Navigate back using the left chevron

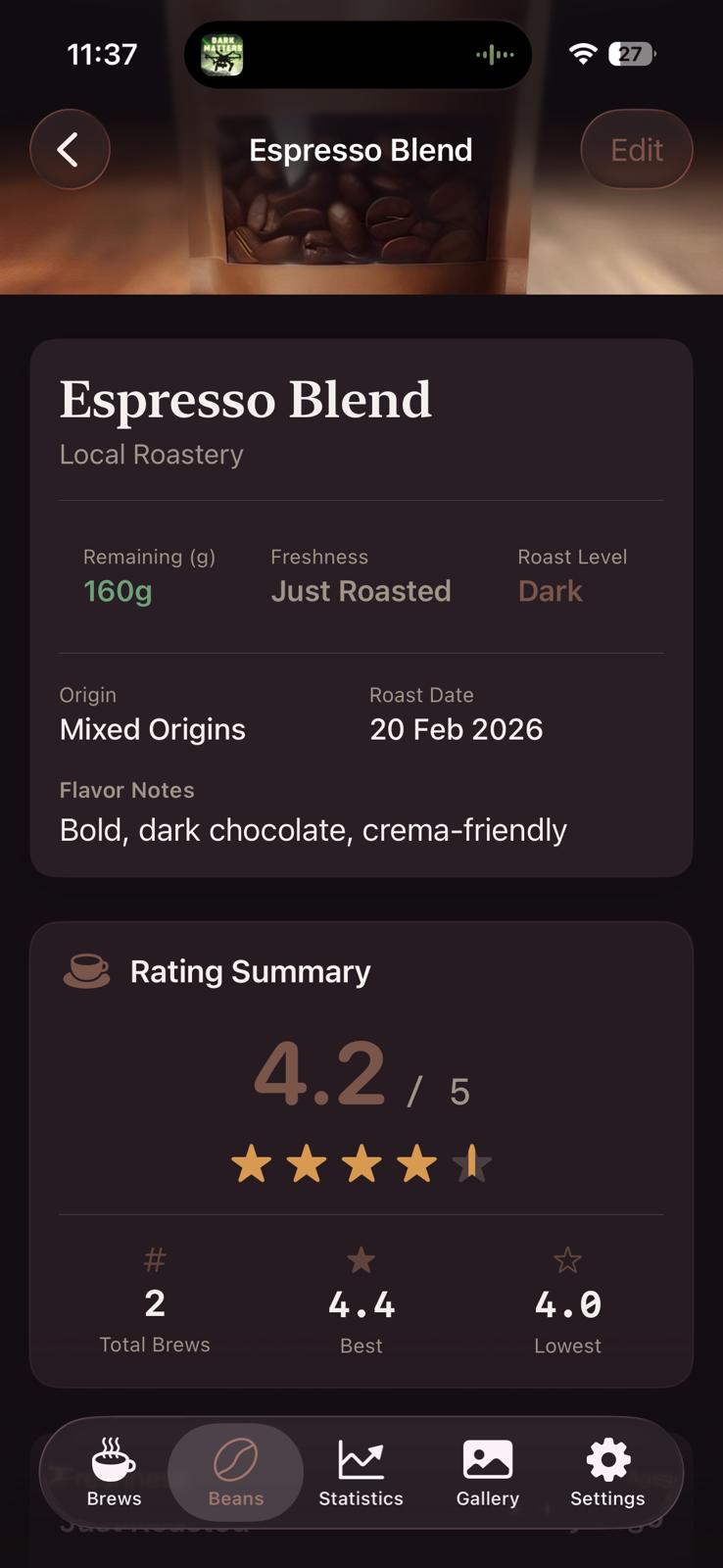(x=70, y=149)
